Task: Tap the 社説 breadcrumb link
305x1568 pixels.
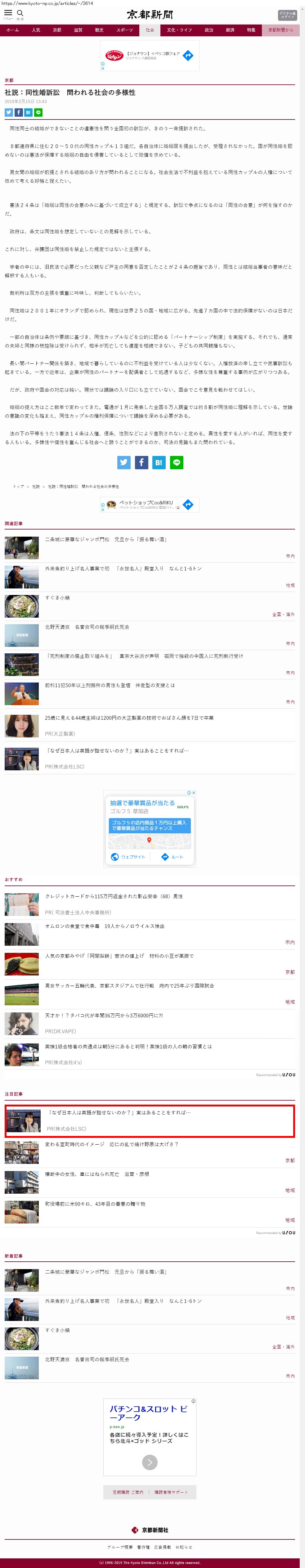Action: point(36,486)
